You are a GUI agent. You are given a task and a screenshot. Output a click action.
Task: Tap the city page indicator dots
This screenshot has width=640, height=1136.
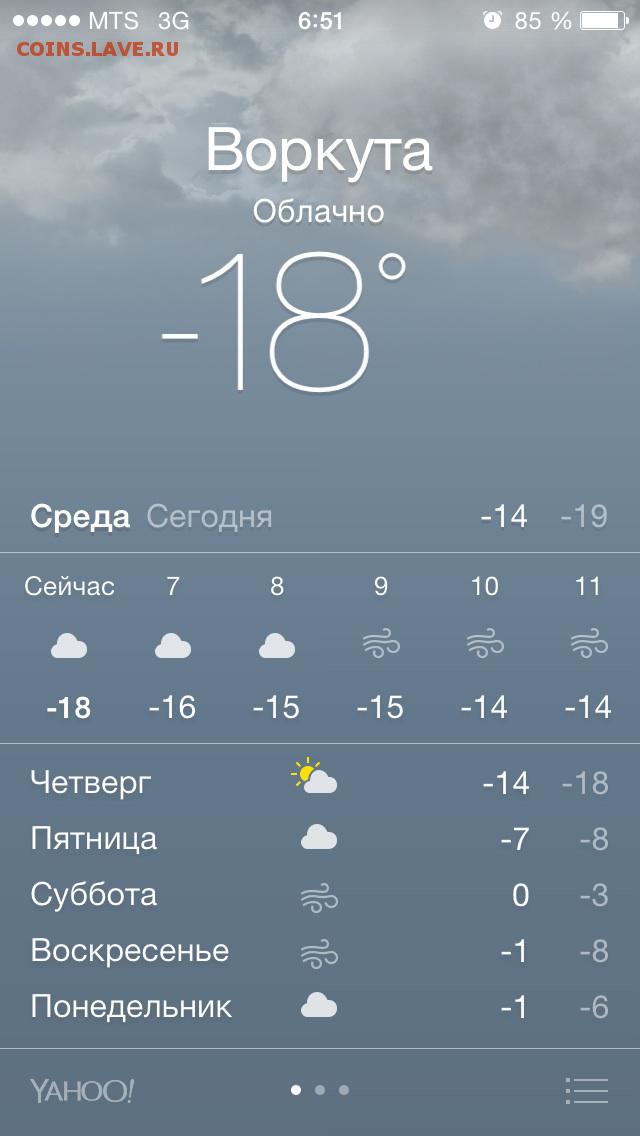pyautogui.click(x=320, y=1090)
